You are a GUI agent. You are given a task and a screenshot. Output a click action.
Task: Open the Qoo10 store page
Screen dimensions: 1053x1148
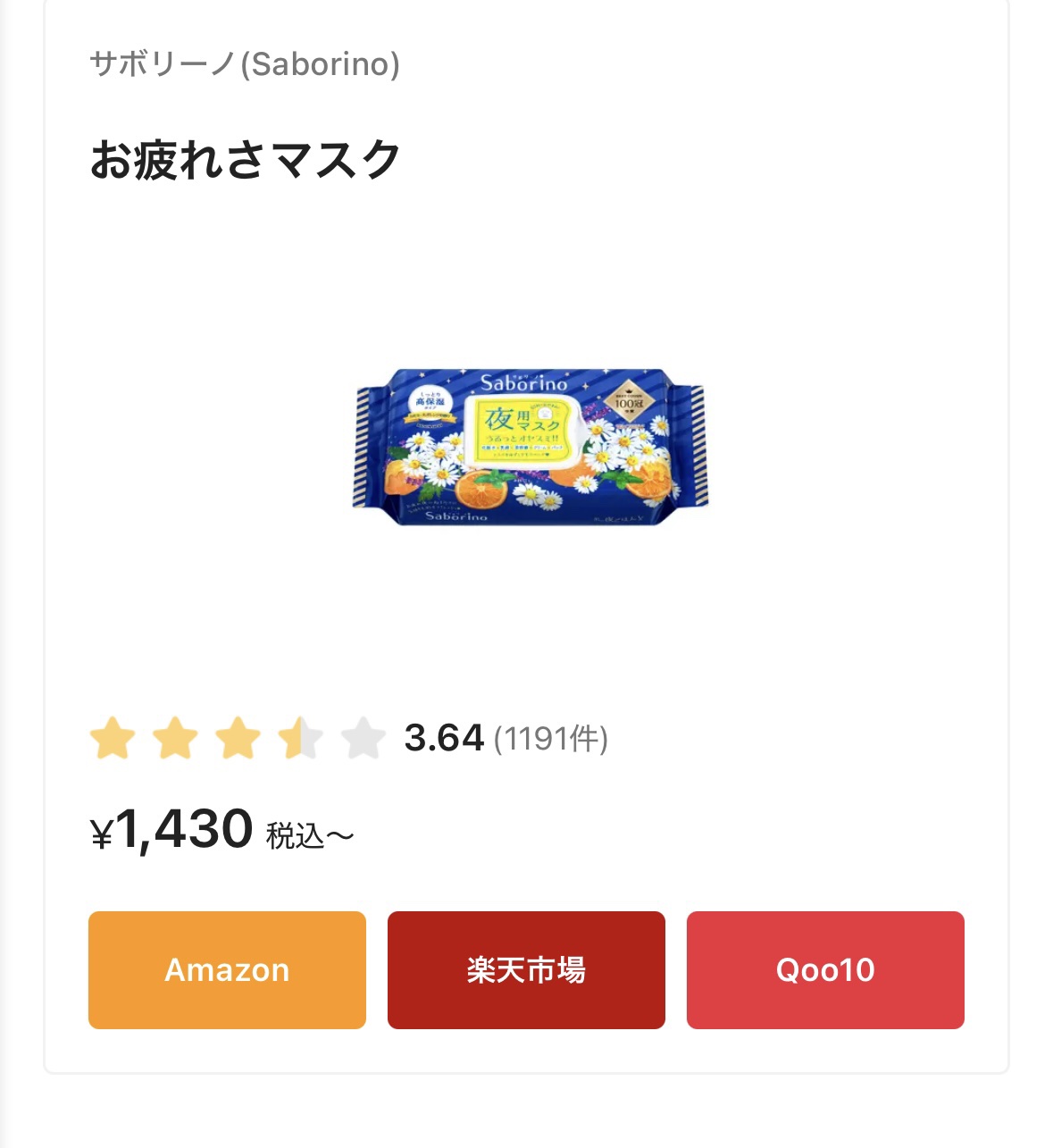824,969
